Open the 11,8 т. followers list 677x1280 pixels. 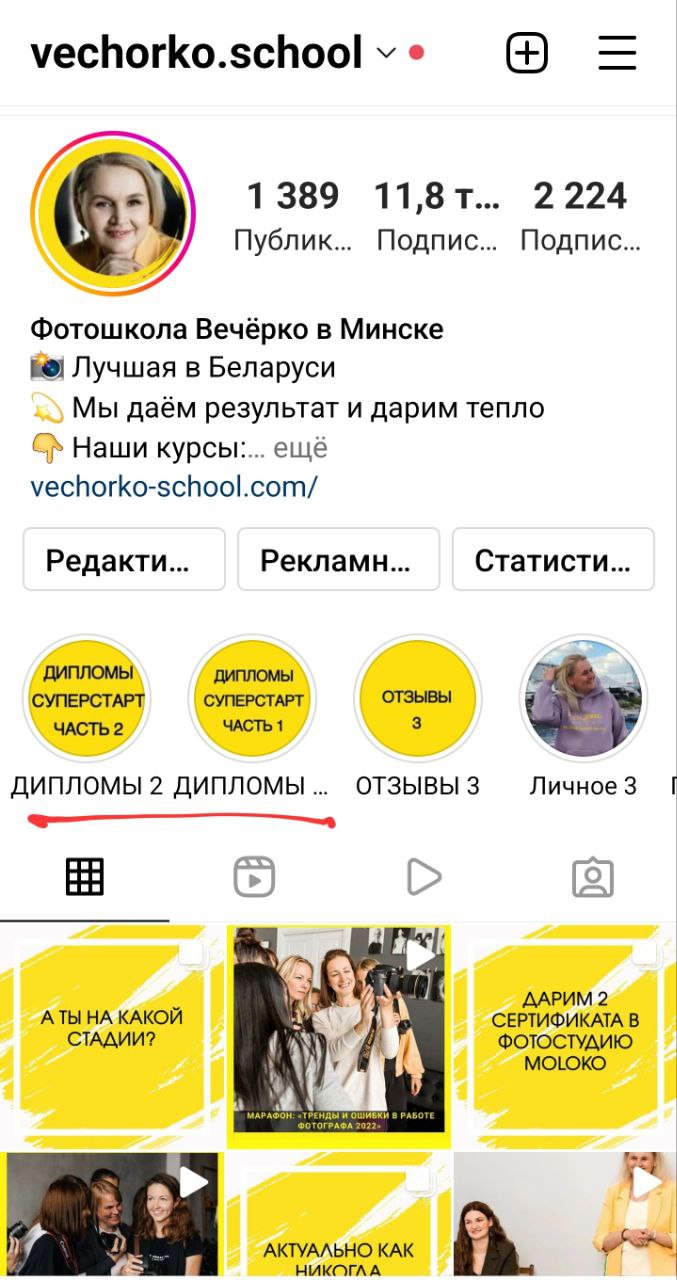(436, 214)
